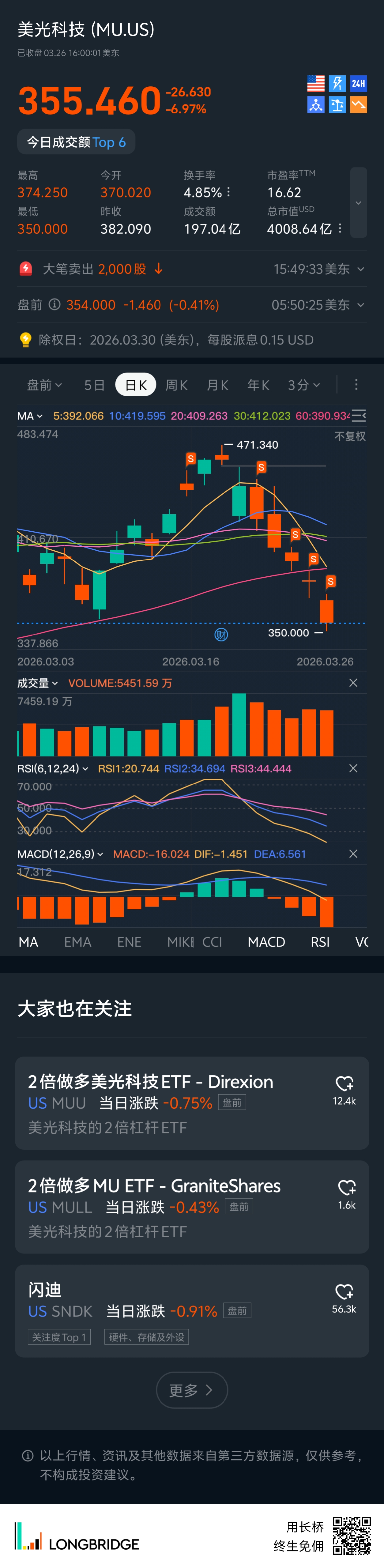Close the RSI indicator panel
Viewport: 384px width, 1568px height.
pyautogui.click(x=353, y=768)
